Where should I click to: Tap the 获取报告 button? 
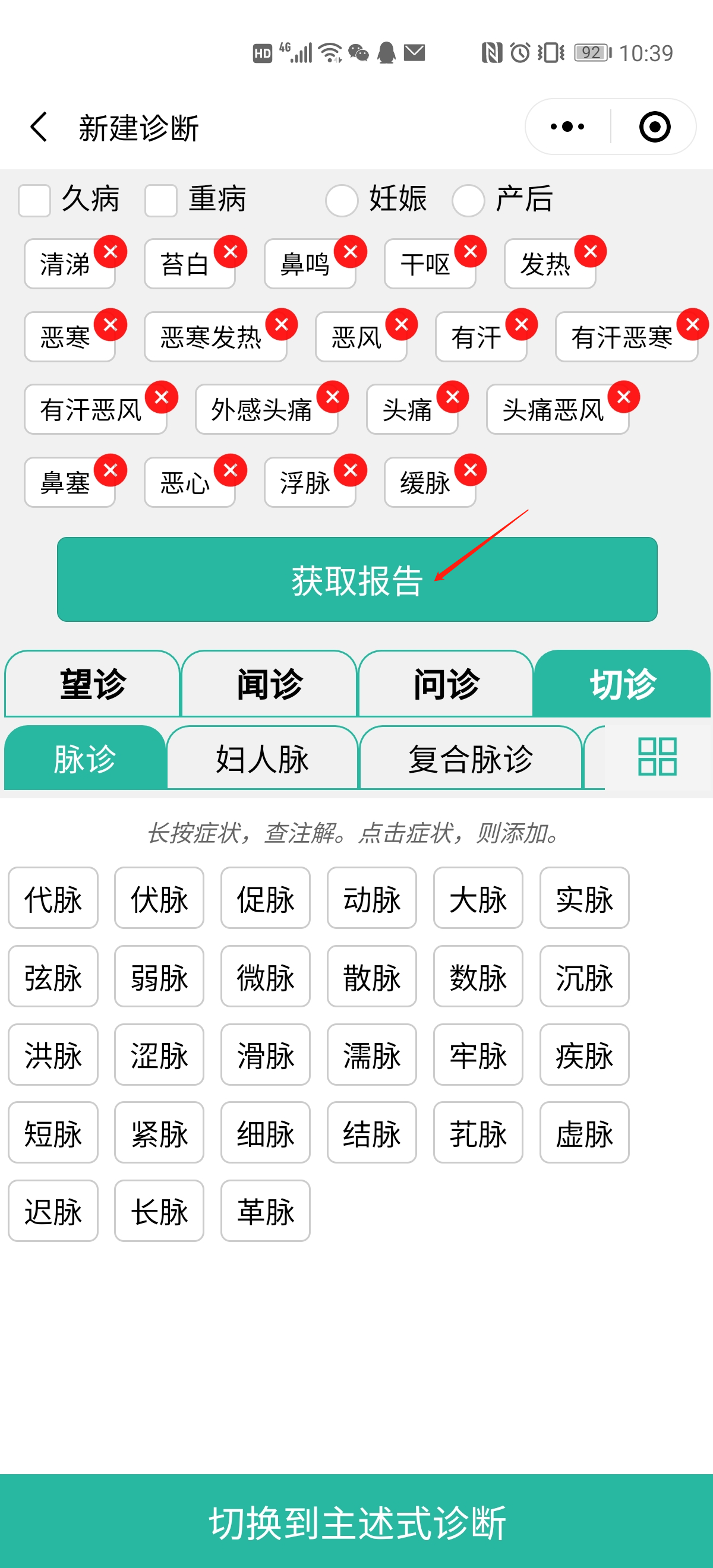click(x=357, y=580)
